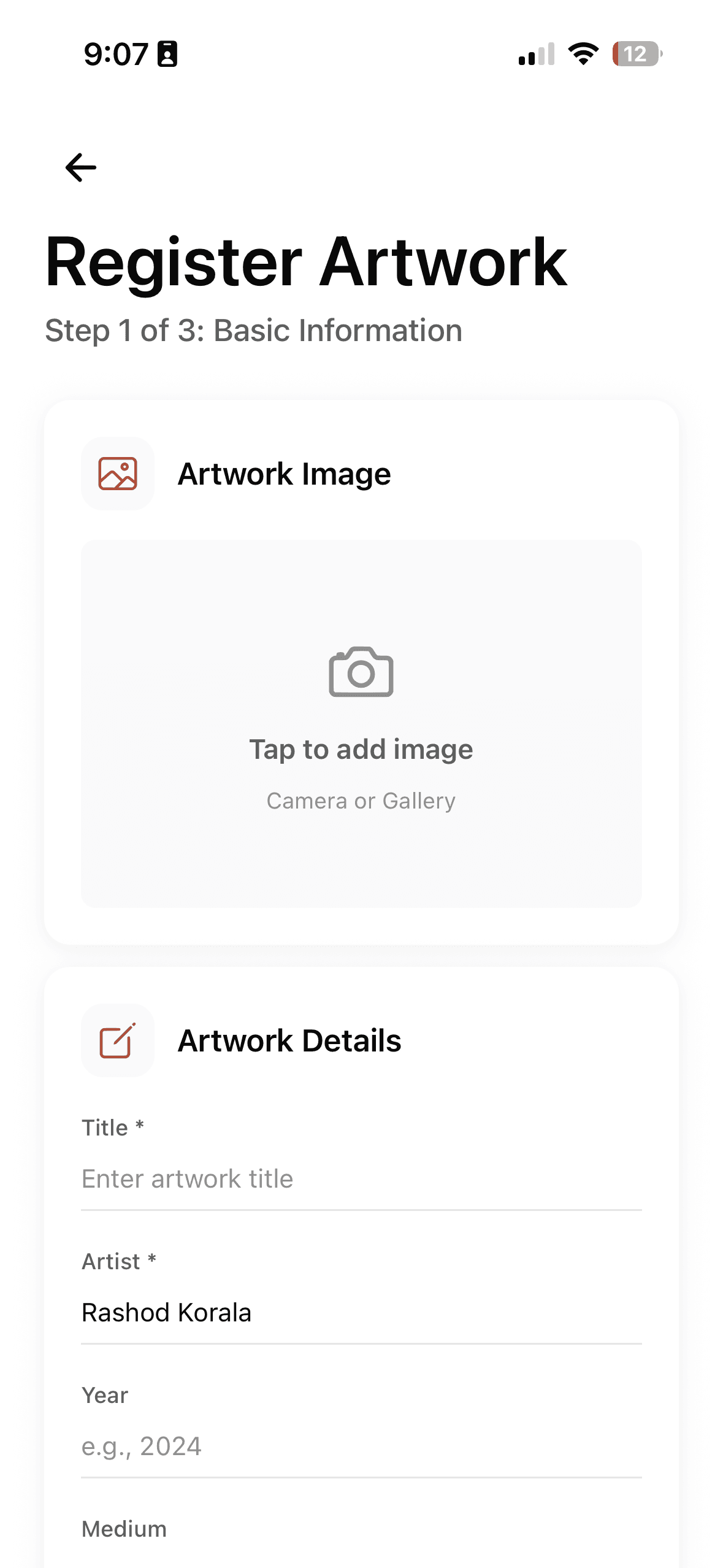Select the Year input field
This screenshot has width=723, height=1568.
tap(361, 1447)
